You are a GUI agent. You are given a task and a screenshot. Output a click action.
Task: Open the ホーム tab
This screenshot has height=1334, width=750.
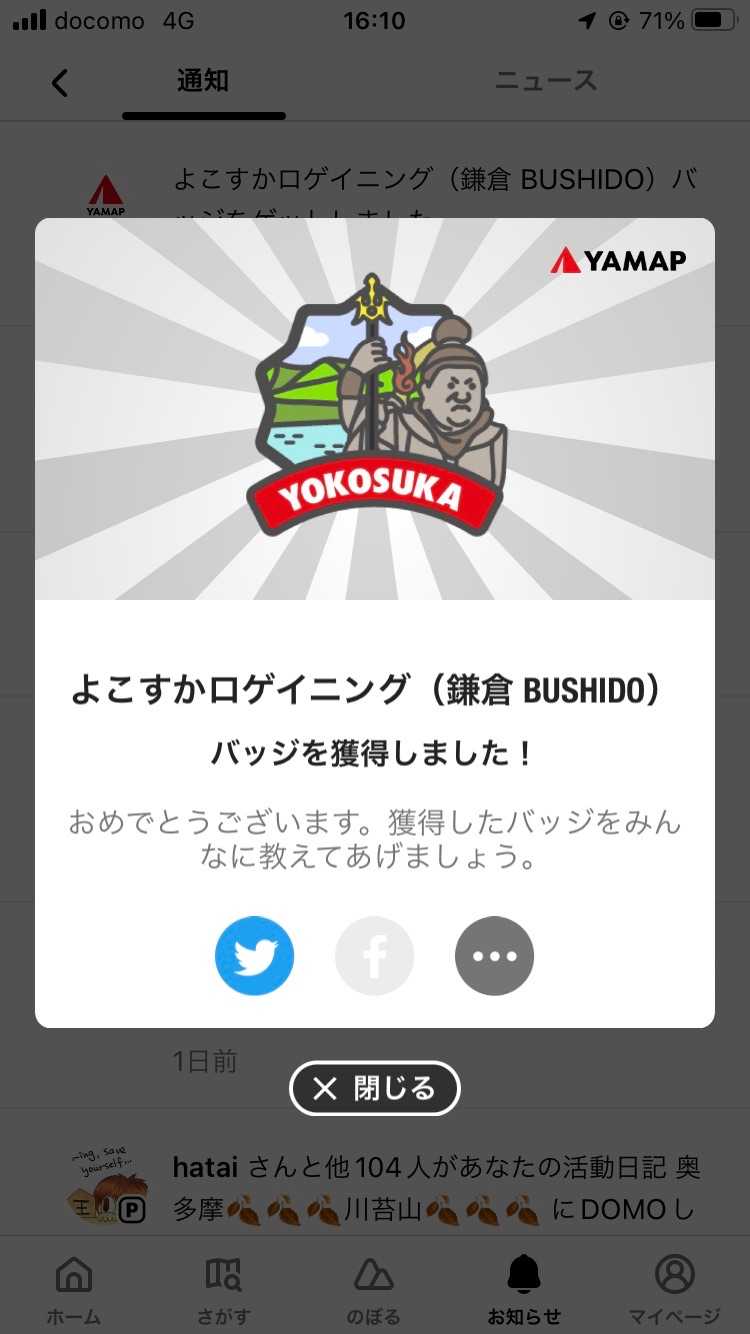click(x=74, y=1288)
